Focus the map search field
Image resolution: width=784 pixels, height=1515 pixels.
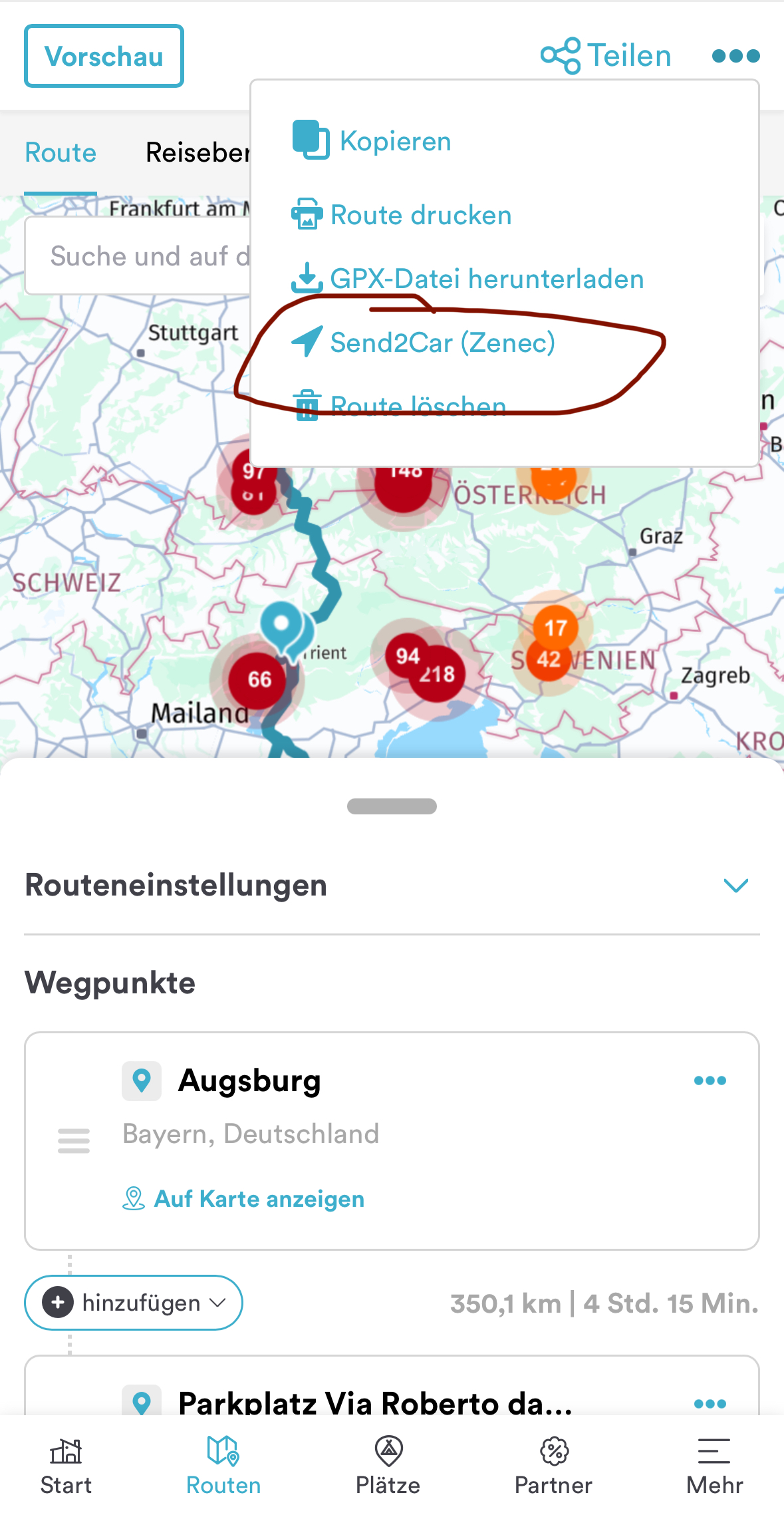(138, 256)
